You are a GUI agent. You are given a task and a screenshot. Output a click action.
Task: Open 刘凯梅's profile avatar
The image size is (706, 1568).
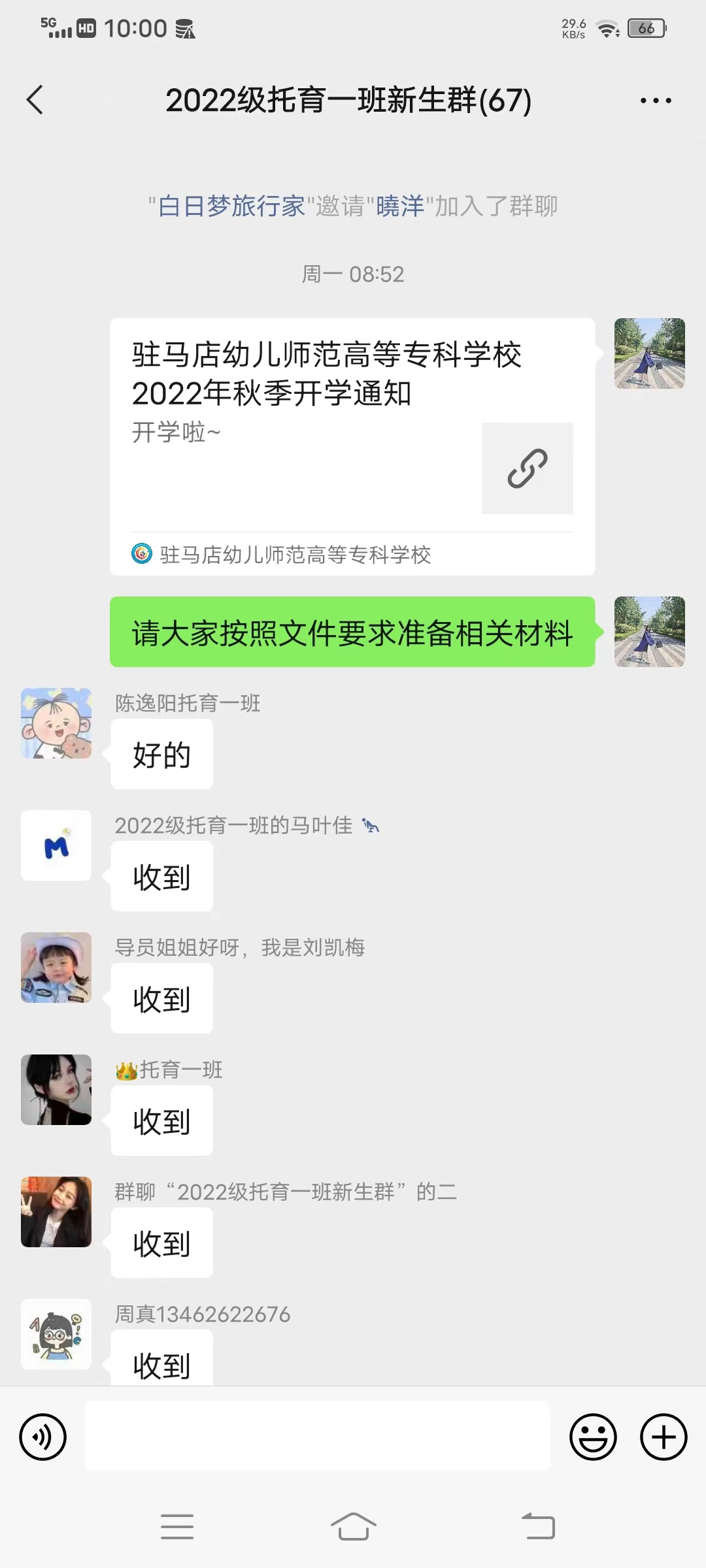pos(56,968)
